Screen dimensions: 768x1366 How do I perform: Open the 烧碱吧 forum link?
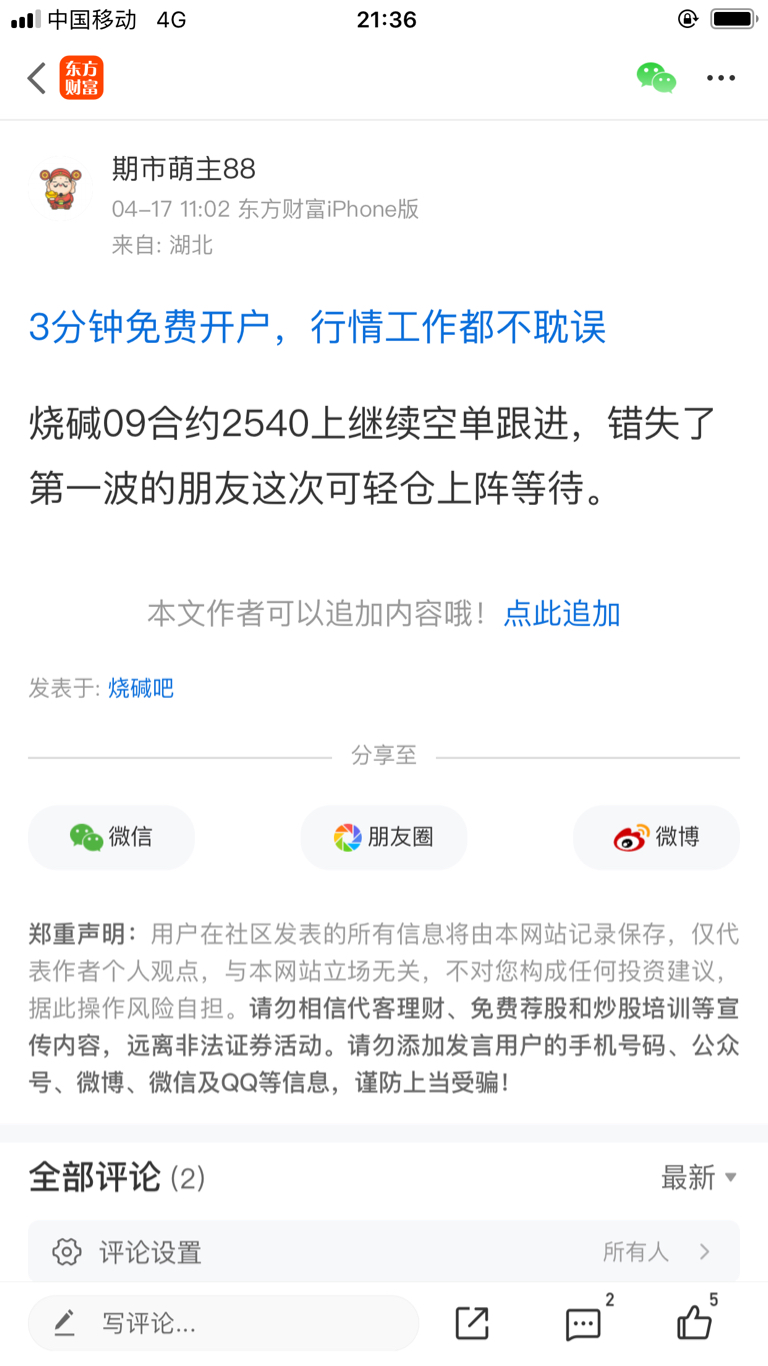click(x=140, y=687)
